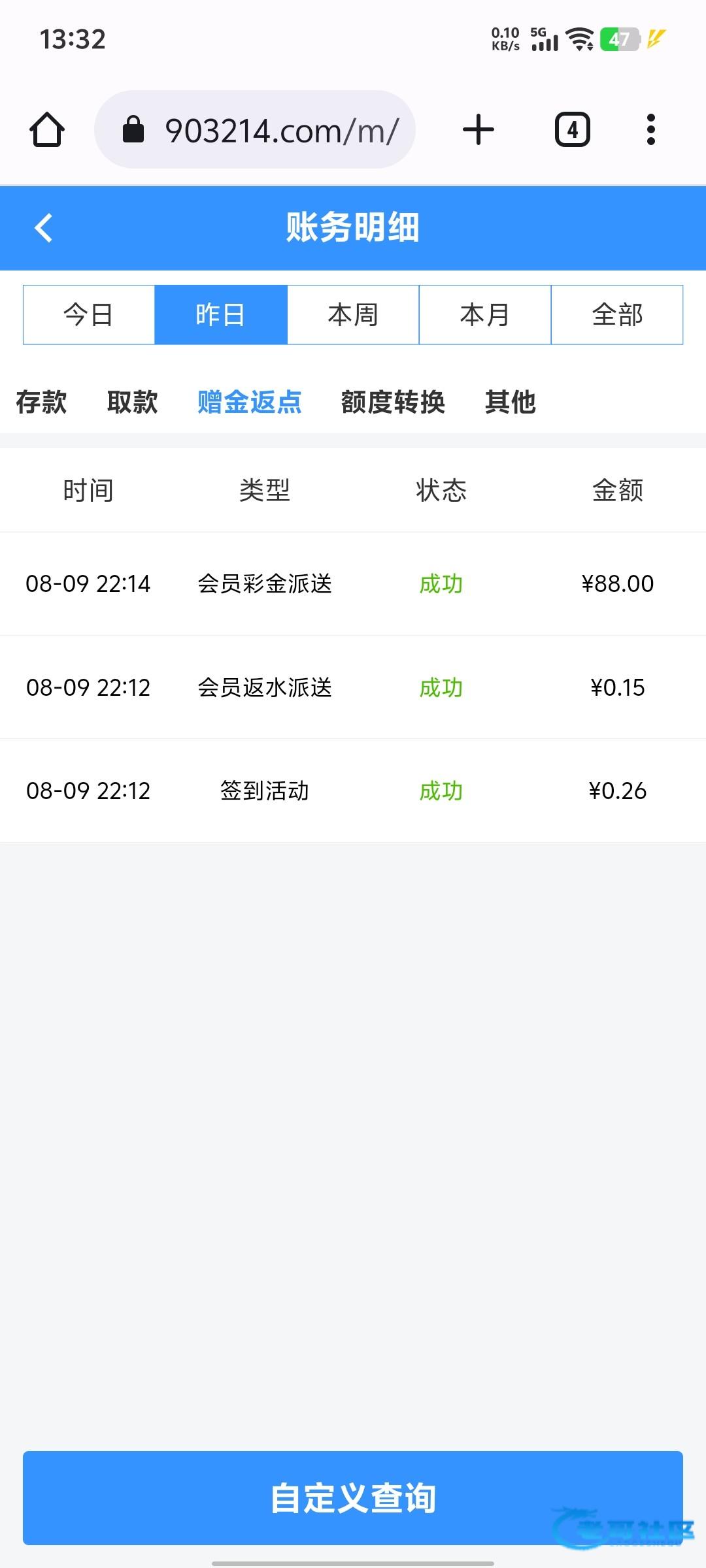Screen dimensions: 706x1568
Task: Switch to the 存款 category
Action: 41,402
